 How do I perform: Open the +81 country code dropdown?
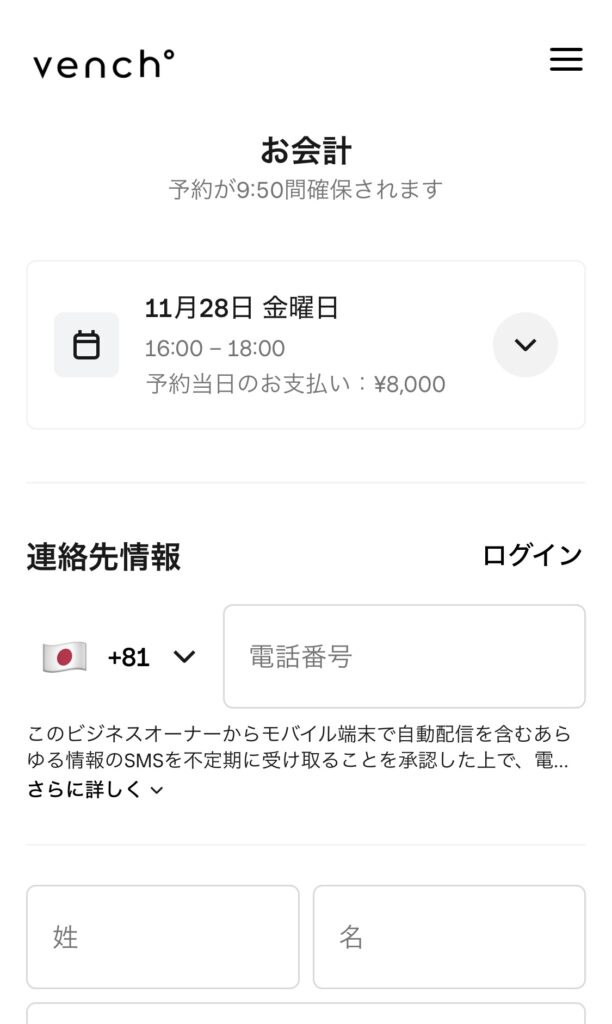point(120,657)
